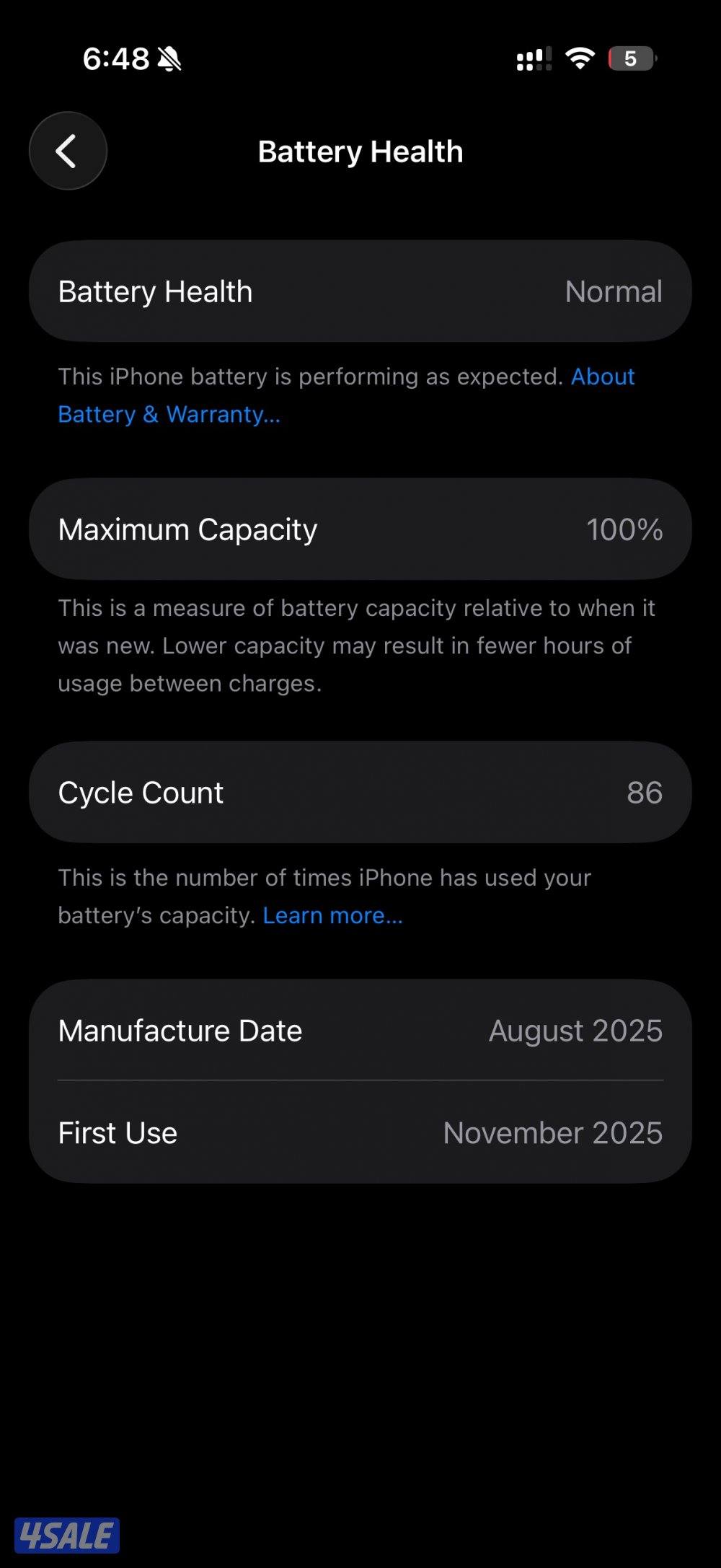Open About Battery & Warranty link
The image size is (721, 1568).
point(169,414)
